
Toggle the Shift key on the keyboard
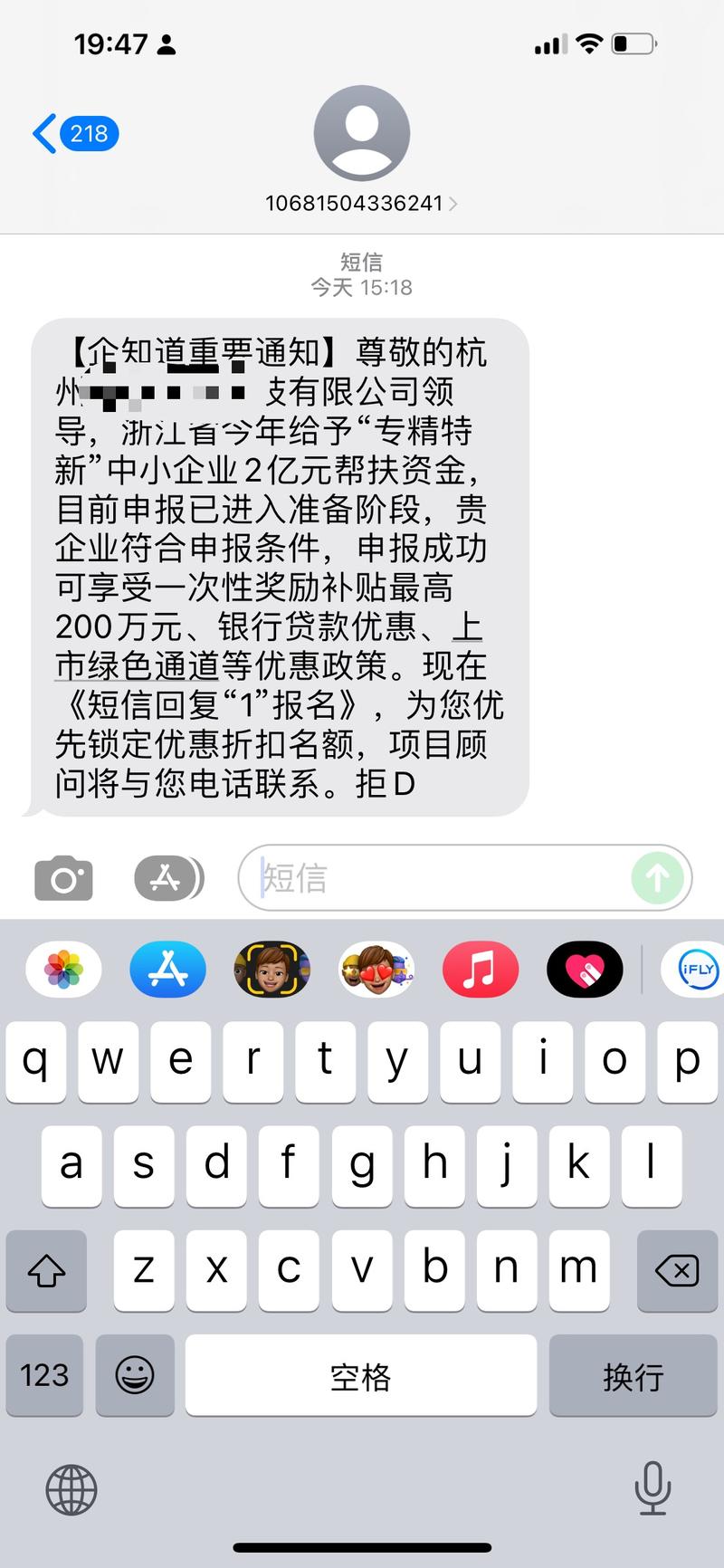tap(46, 1272)
